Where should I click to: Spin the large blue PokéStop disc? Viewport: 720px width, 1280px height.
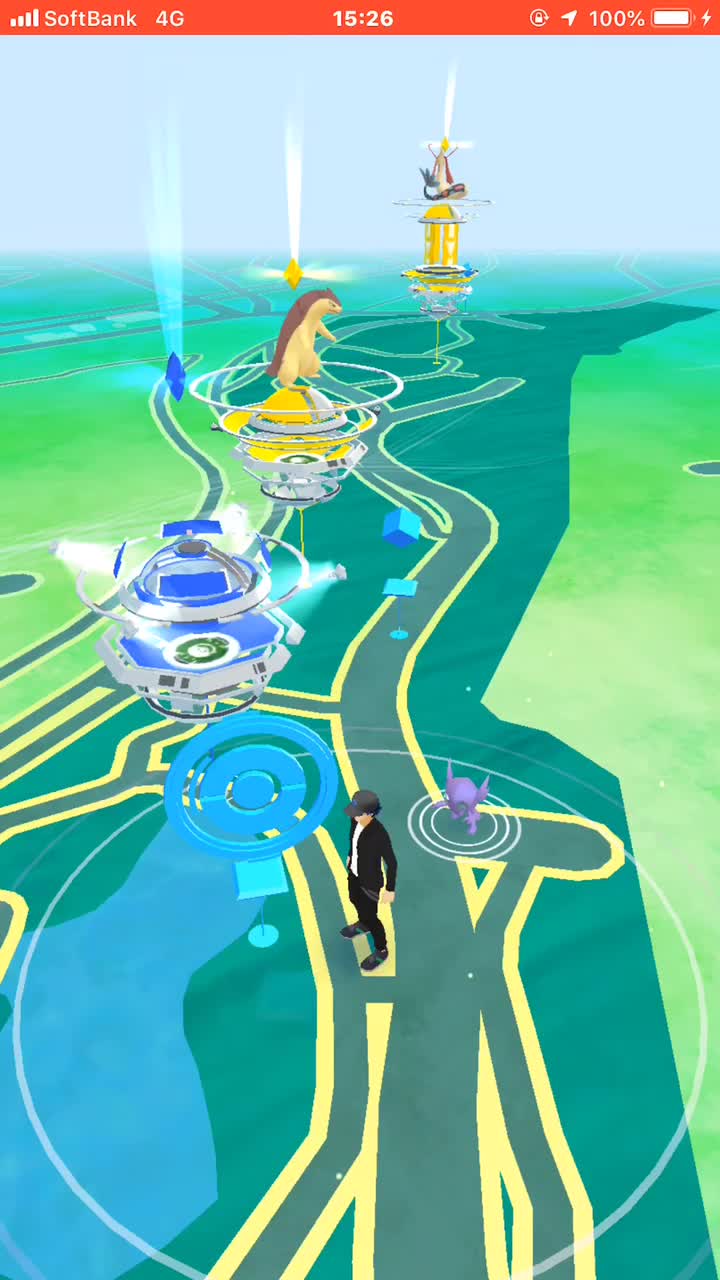[250, 787]
